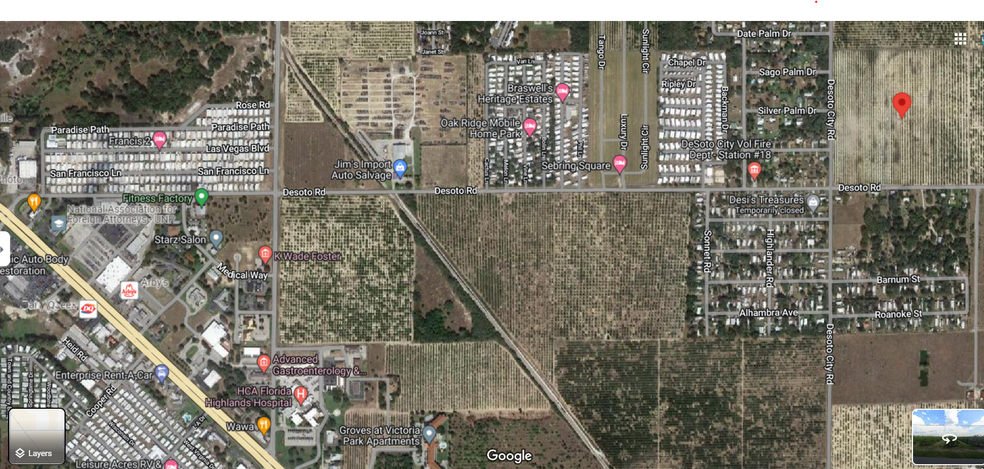The width and height of the screenshot is (984, 469).
Task: Open HCA Florida Highlands Hospital marker
Action: pos(301,394)
